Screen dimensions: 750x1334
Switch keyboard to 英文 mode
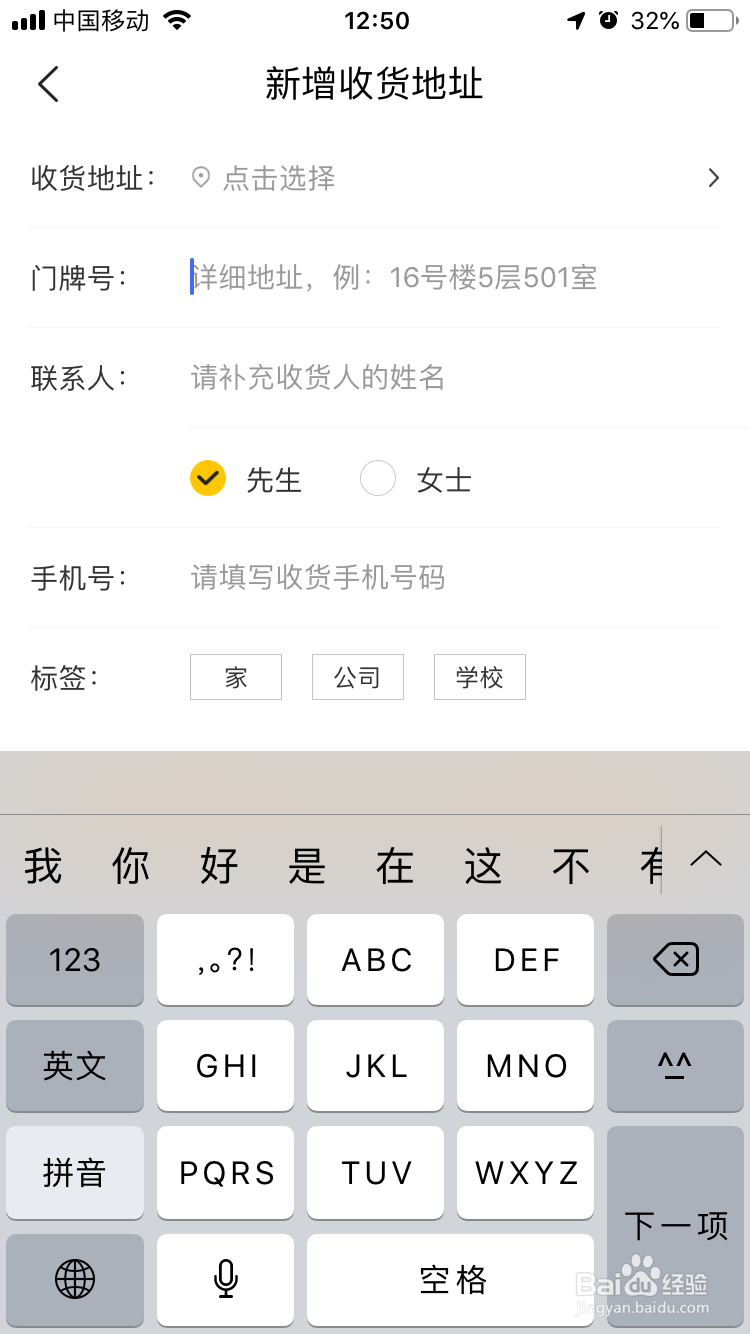click(x=75, y=1066)
